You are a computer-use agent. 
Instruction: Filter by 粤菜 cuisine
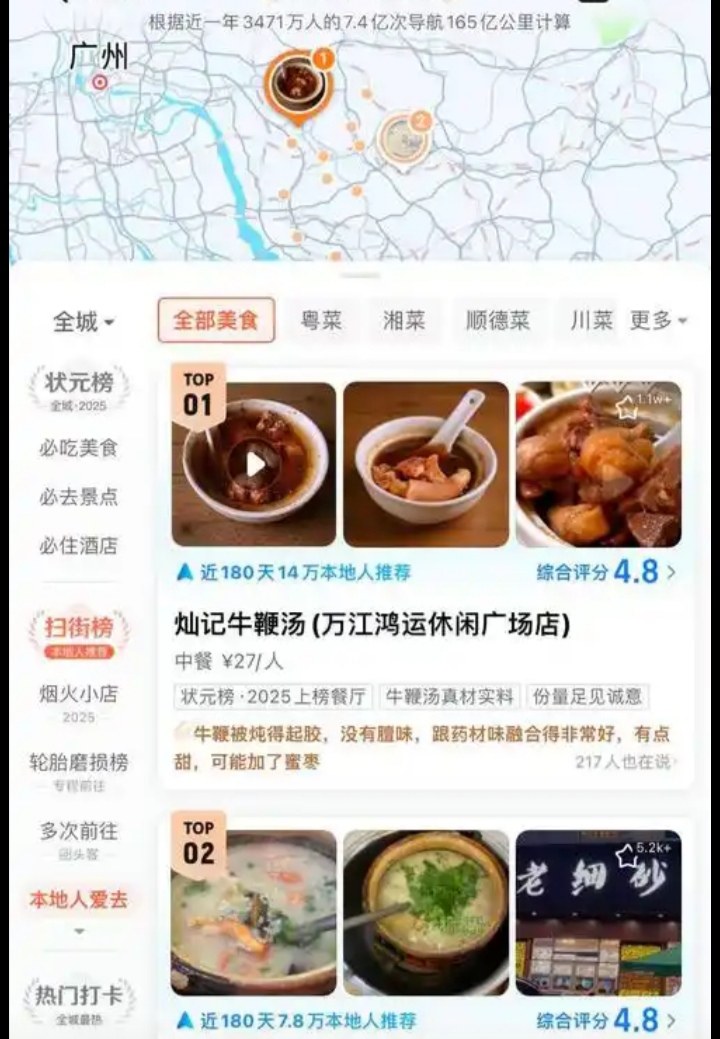click(x=321, y=321)
